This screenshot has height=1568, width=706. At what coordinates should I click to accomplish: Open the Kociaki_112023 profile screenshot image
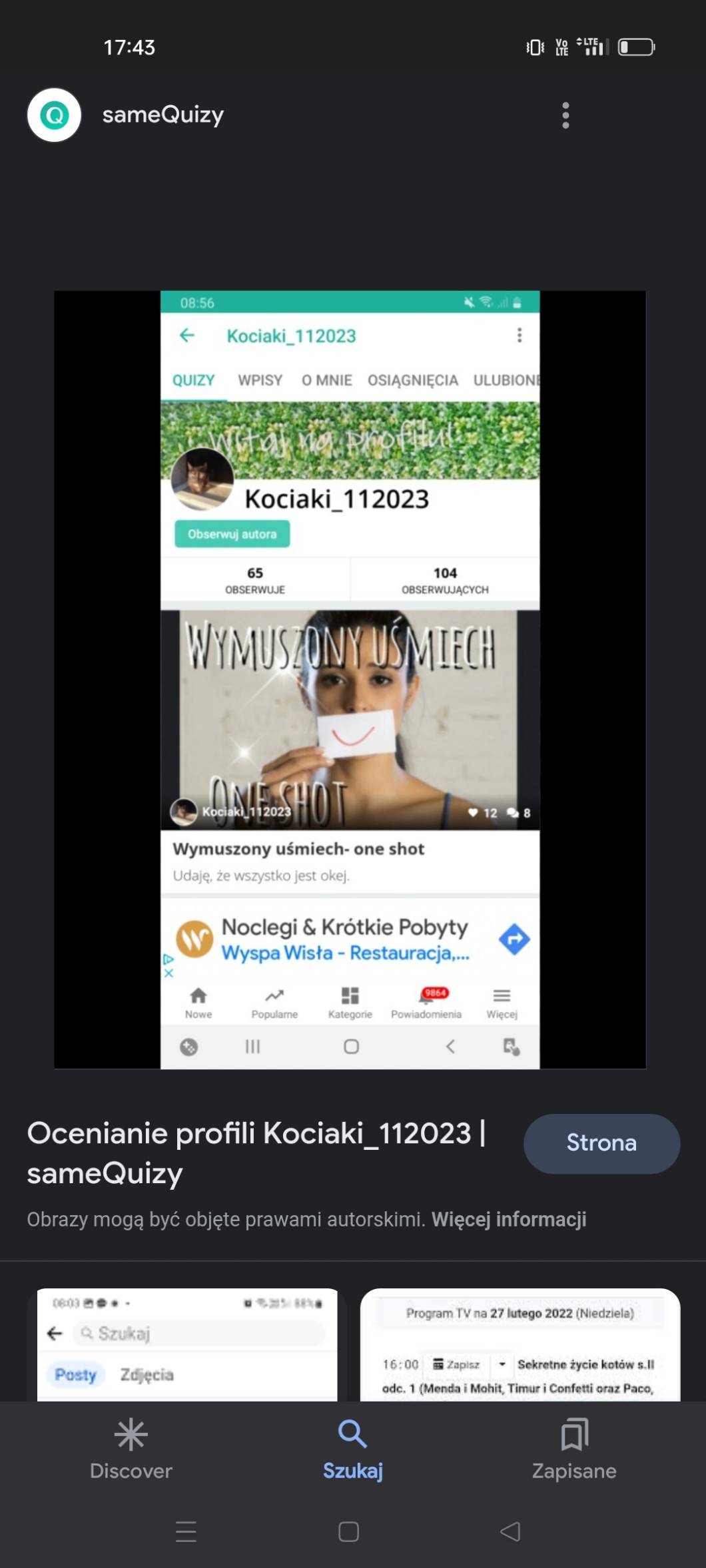pos(350,679)
